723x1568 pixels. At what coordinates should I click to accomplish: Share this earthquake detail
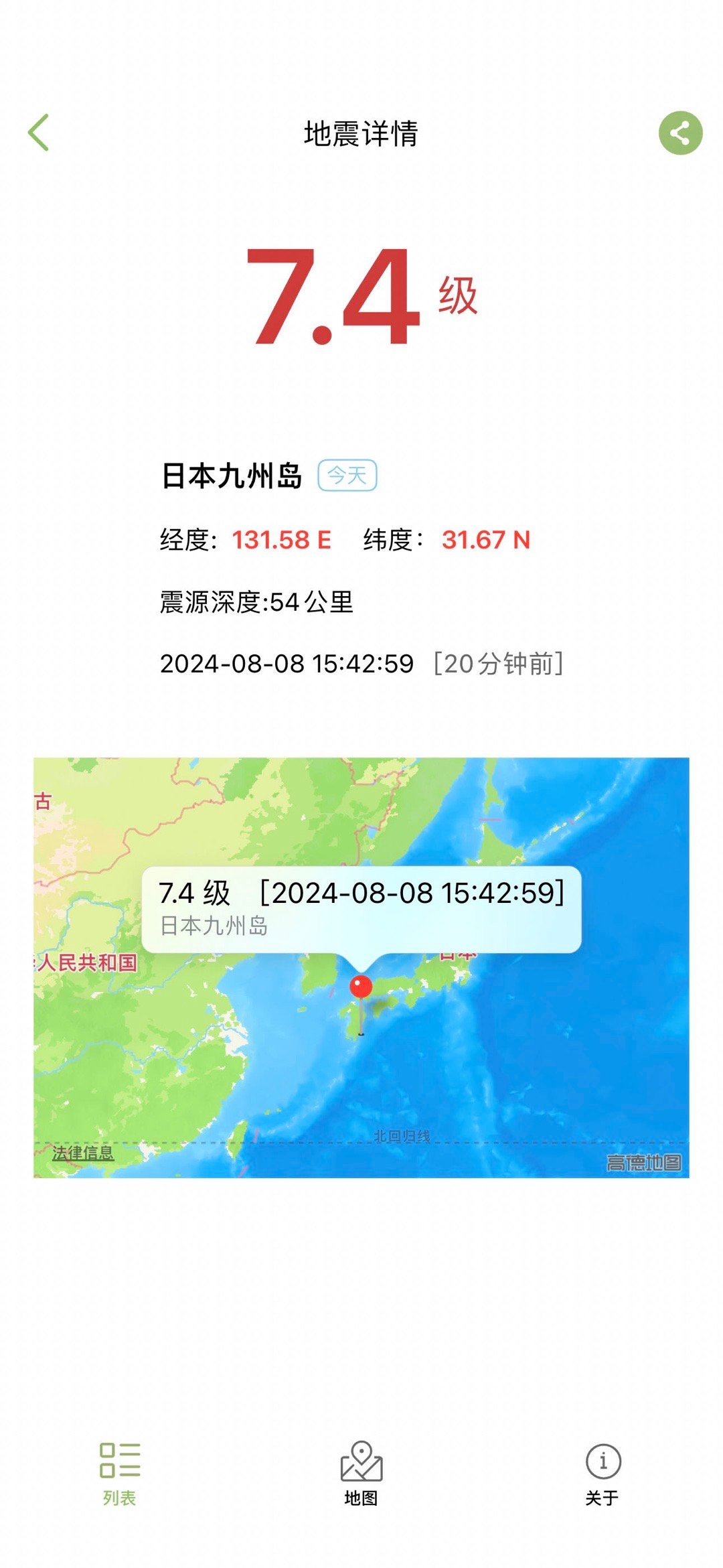(680, 133)
